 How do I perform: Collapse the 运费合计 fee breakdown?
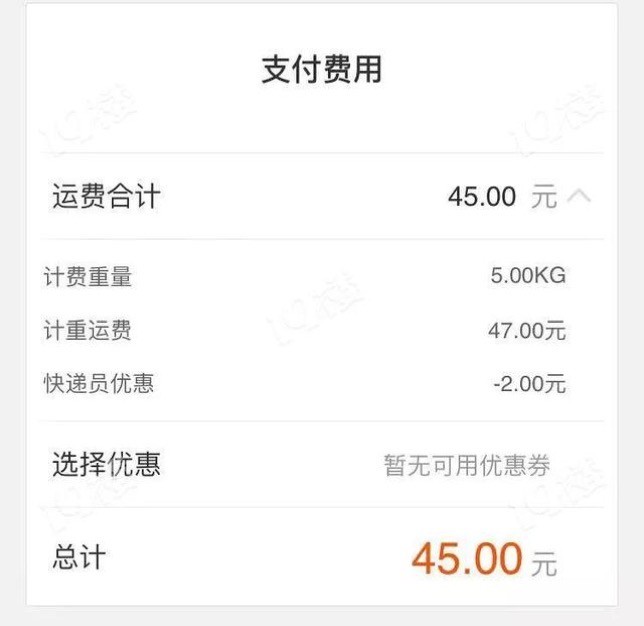tap(578, 196)
